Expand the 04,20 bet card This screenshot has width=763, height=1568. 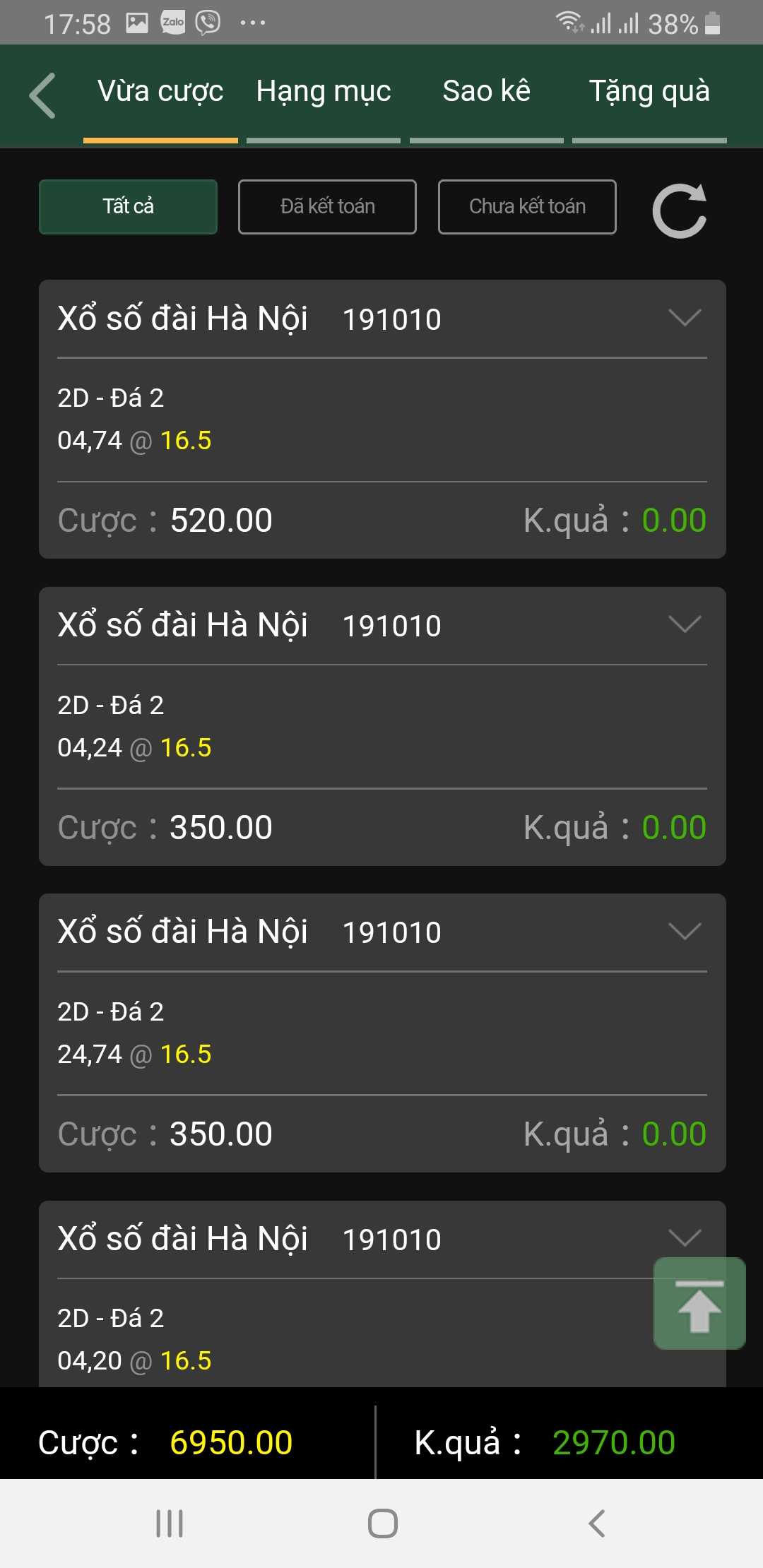(685, 1237)
